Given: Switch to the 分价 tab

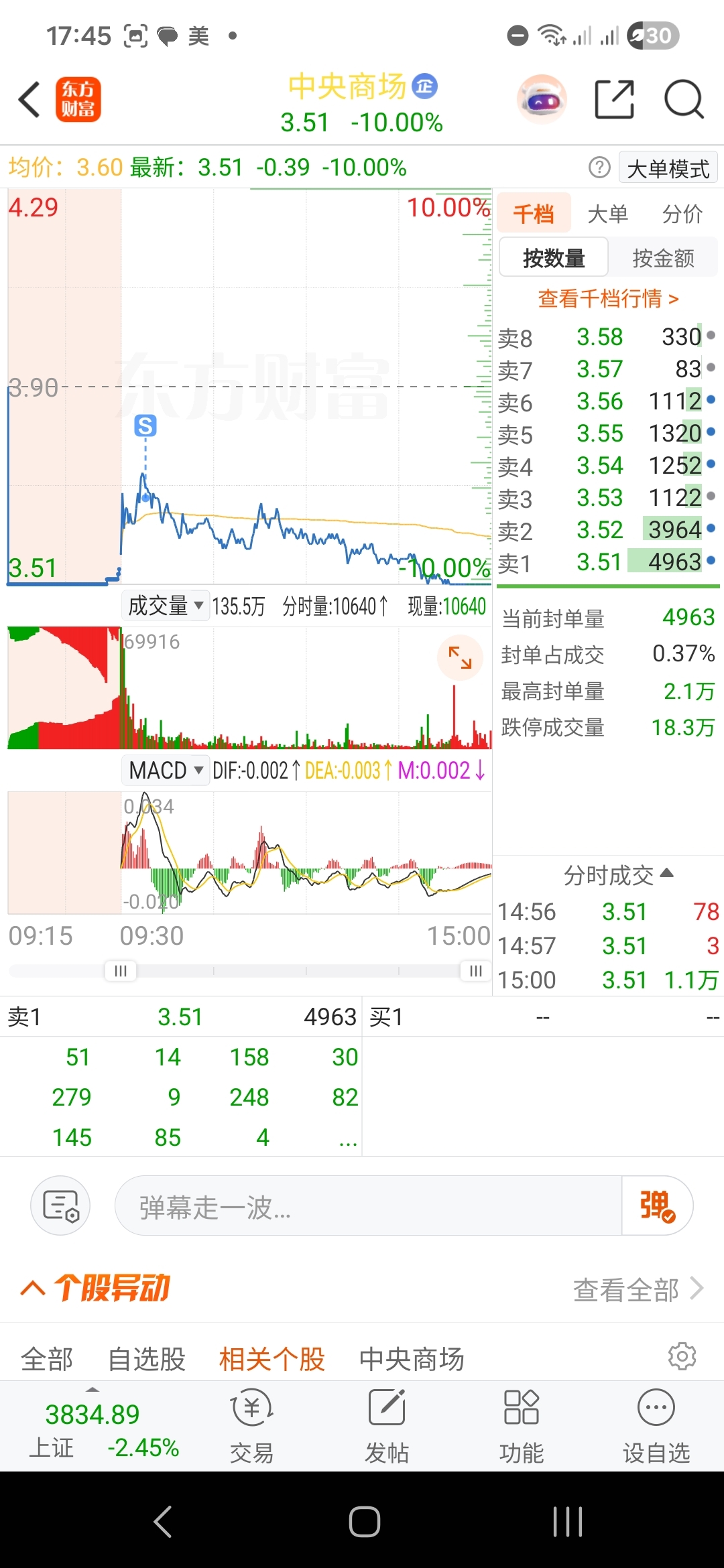Looking at the screenshot, I should 682,214.
